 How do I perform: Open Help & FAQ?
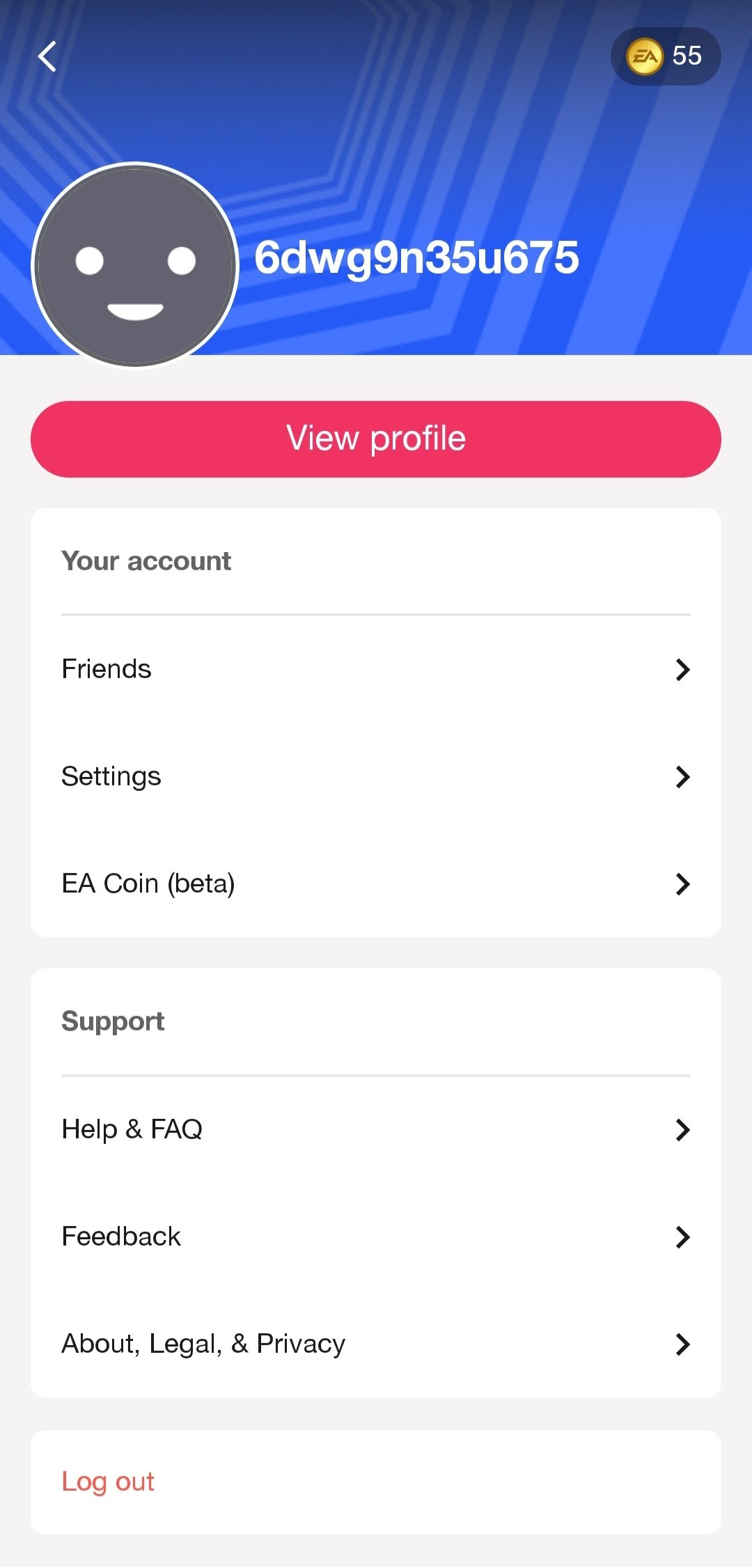[x=376, y=1129]
